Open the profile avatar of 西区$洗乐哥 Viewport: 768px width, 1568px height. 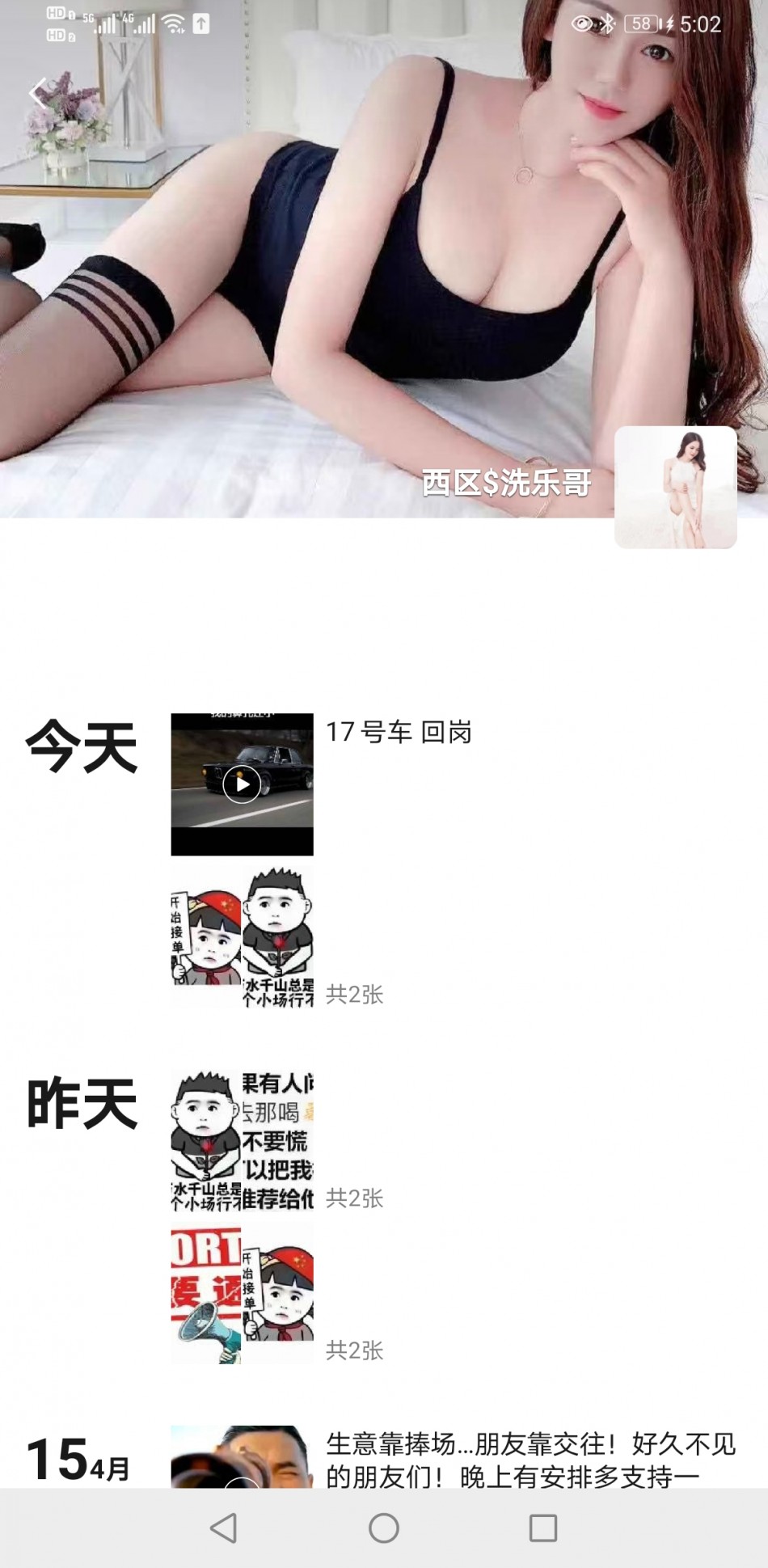pyautogui.click(x=675, y=487)
